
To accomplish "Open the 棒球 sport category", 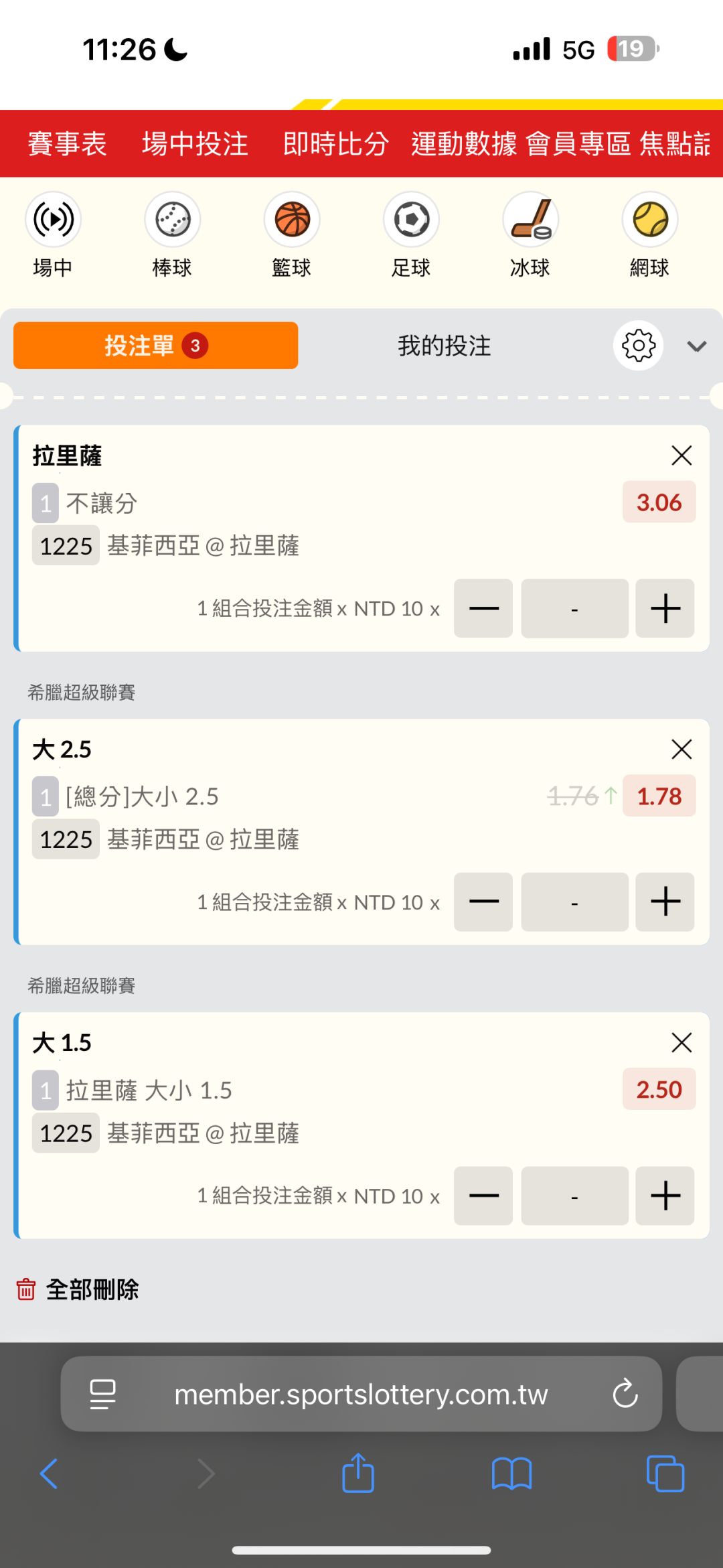I will (172, 234).
